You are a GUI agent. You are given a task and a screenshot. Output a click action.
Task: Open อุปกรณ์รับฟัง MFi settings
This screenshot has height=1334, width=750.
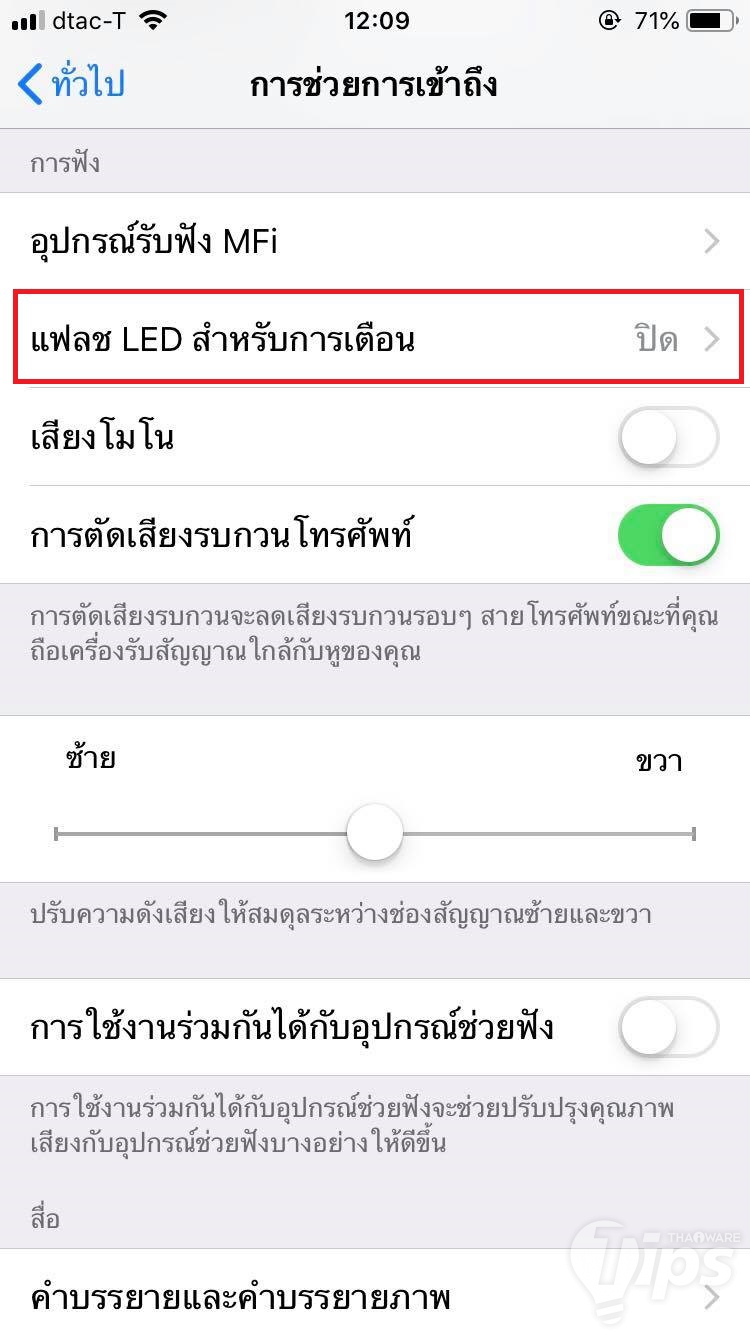(375, 241)
